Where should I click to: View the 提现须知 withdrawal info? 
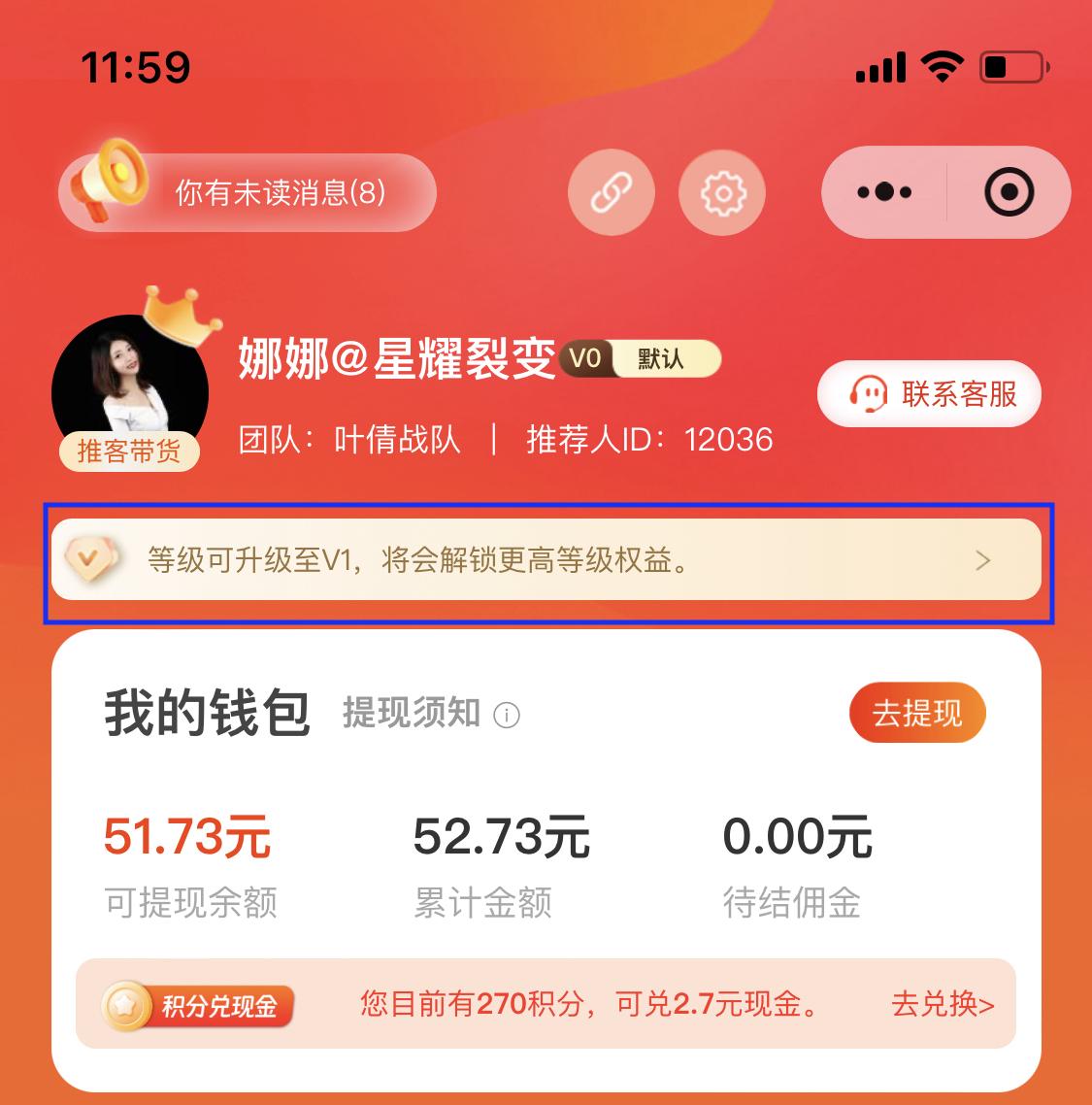pos(431,714)
